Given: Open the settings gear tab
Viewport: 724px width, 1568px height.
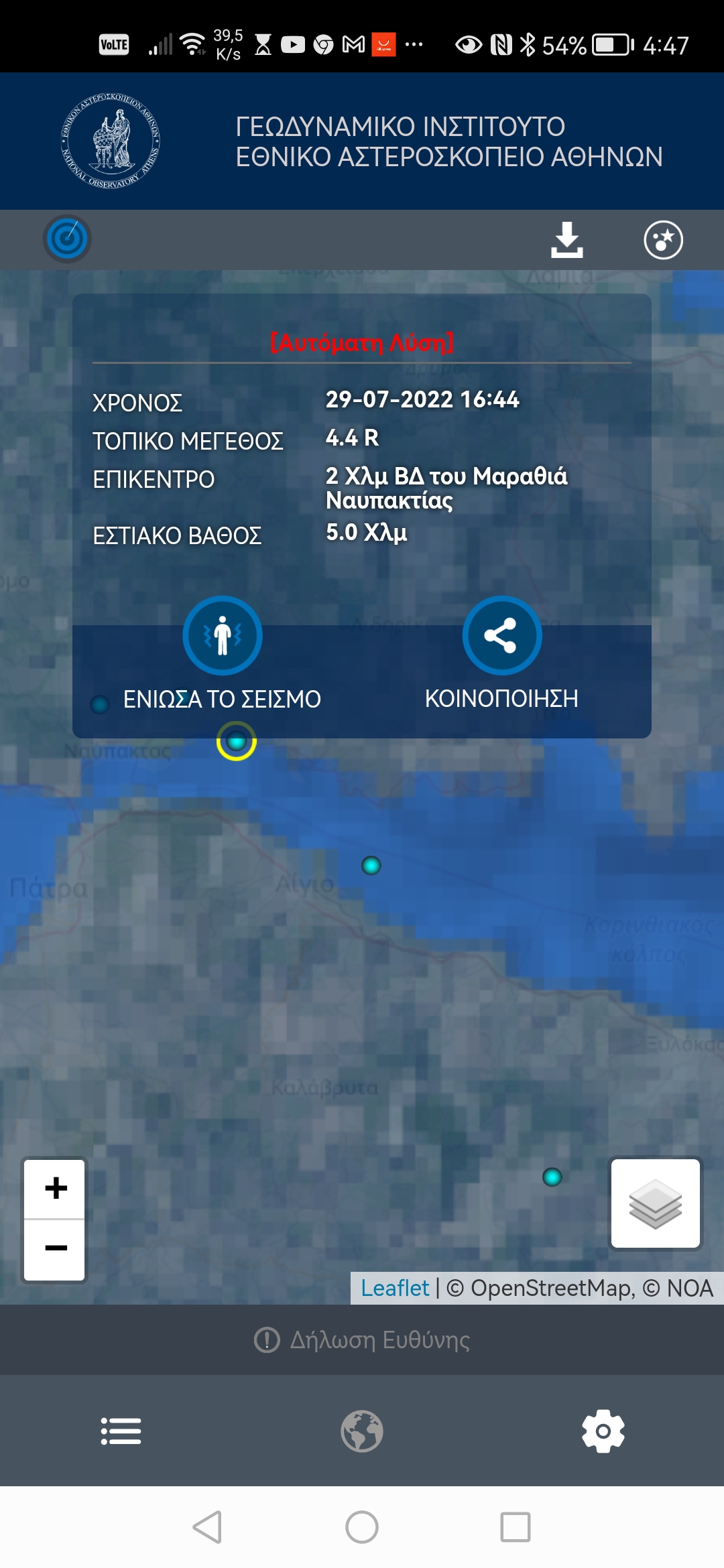Looking at the screenshot, I should tap(603, 1431).
